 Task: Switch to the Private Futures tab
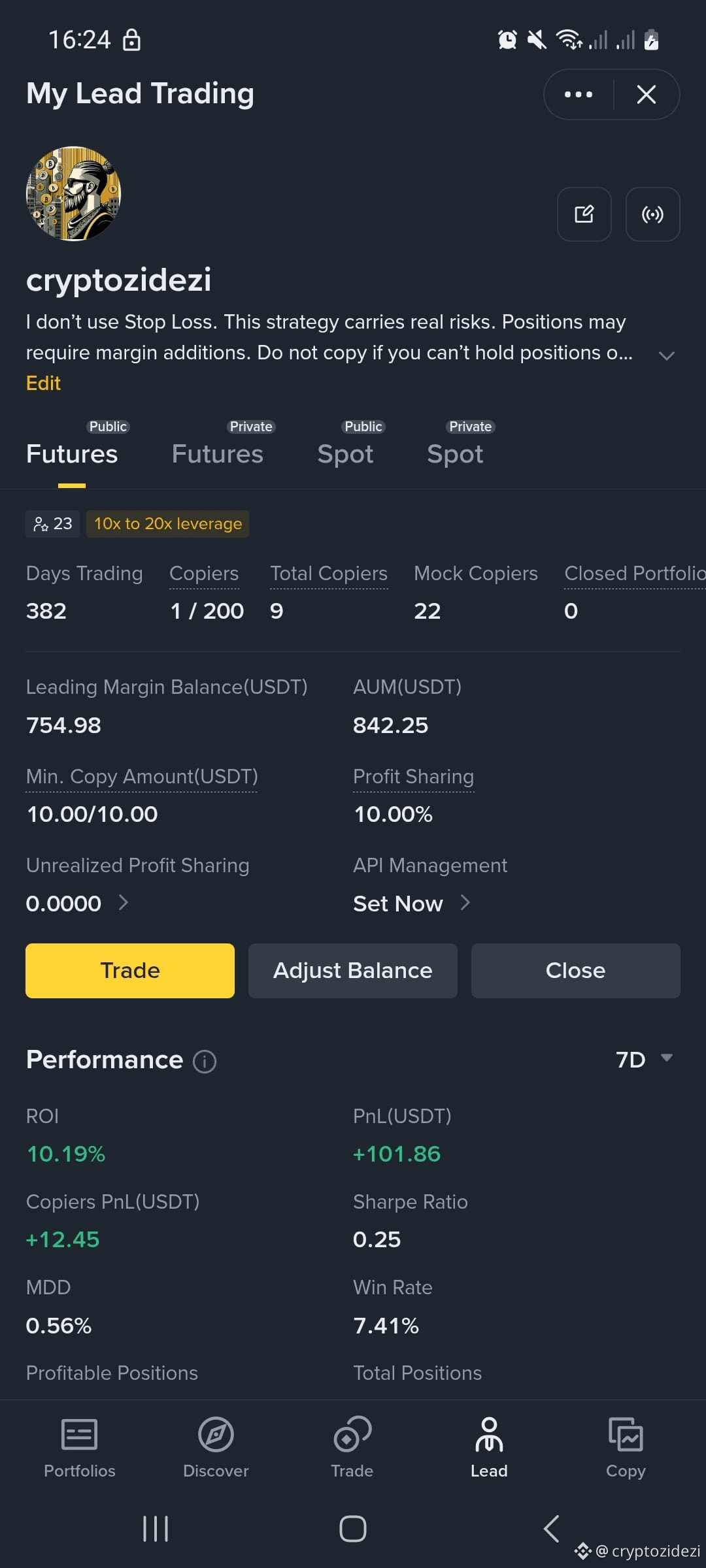(217, 453)
